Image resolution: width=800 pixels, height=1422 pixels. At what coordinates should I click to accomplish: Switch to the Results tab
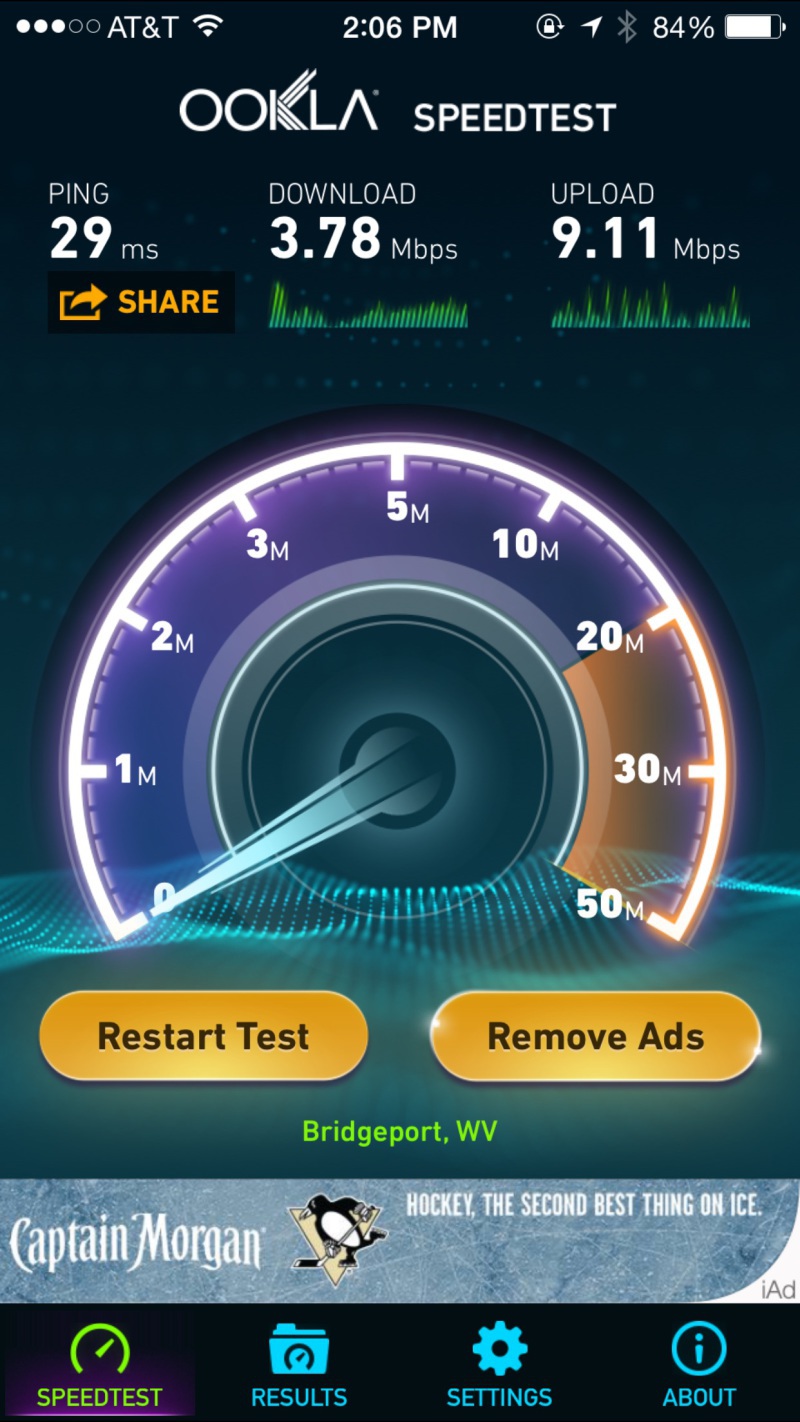(x=299, y=1364)
